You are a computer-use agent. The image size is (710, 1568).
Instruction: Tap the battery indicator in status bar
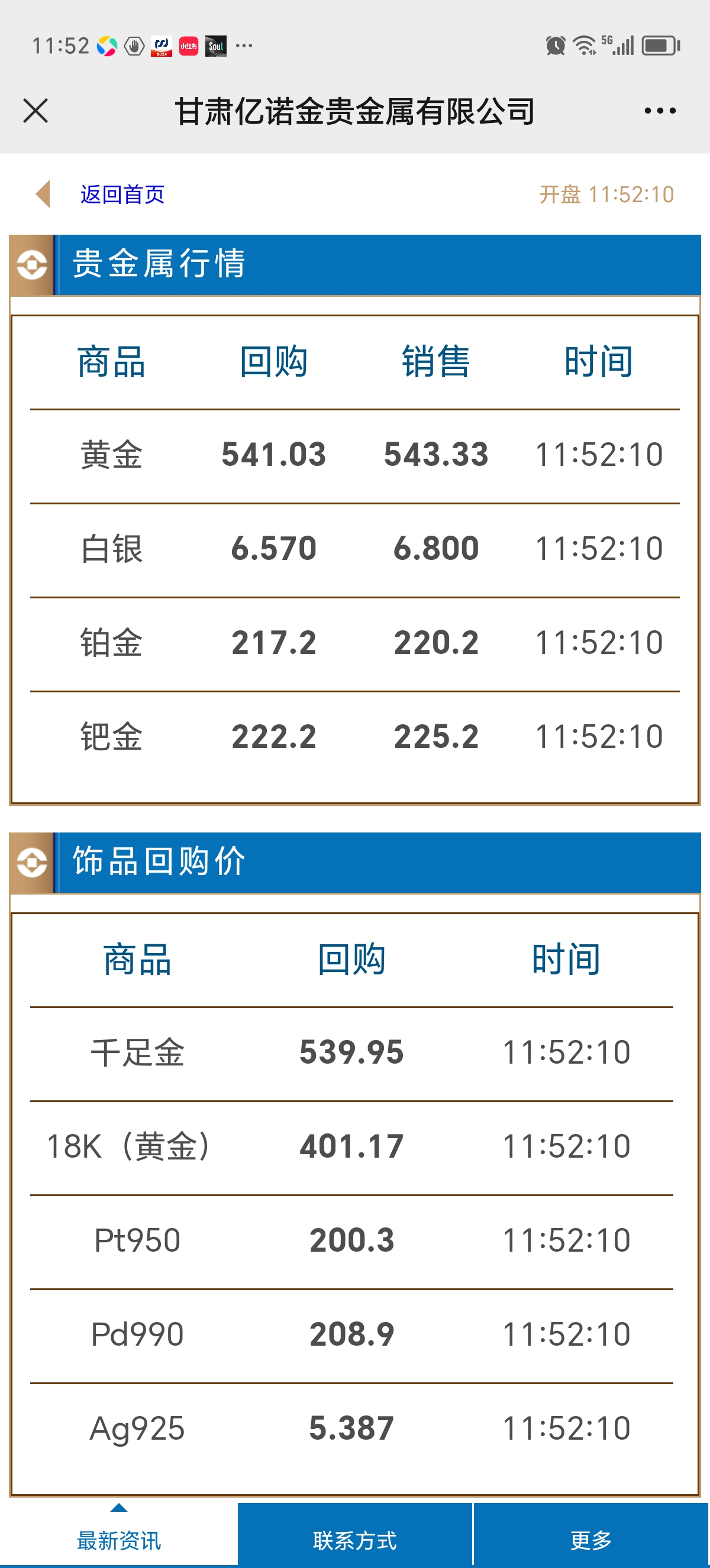tap(661, 44)
